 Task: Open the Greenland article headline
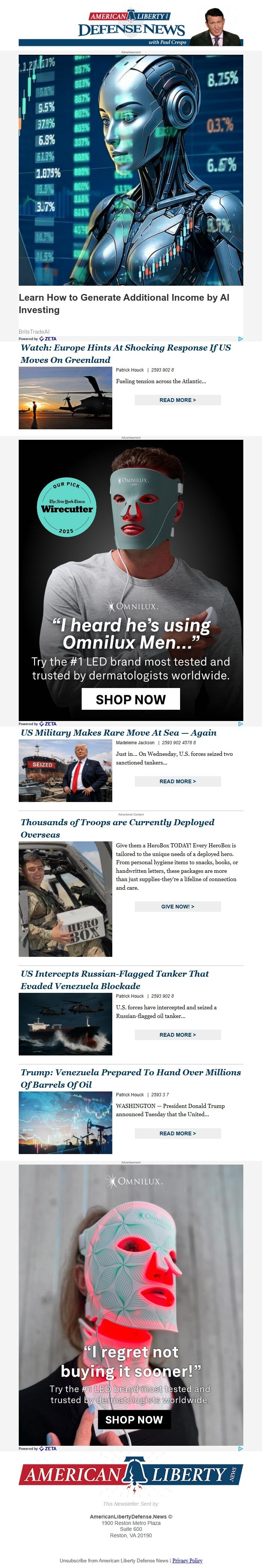point(126,354)
